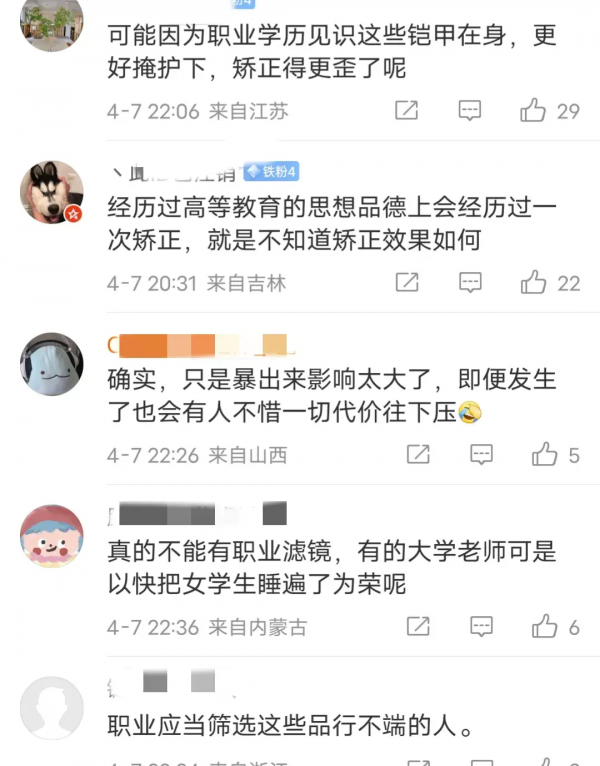The image size is (600, 766).
Task: Reply to the comment from 江苏
Action: click(x=470, y=111)
